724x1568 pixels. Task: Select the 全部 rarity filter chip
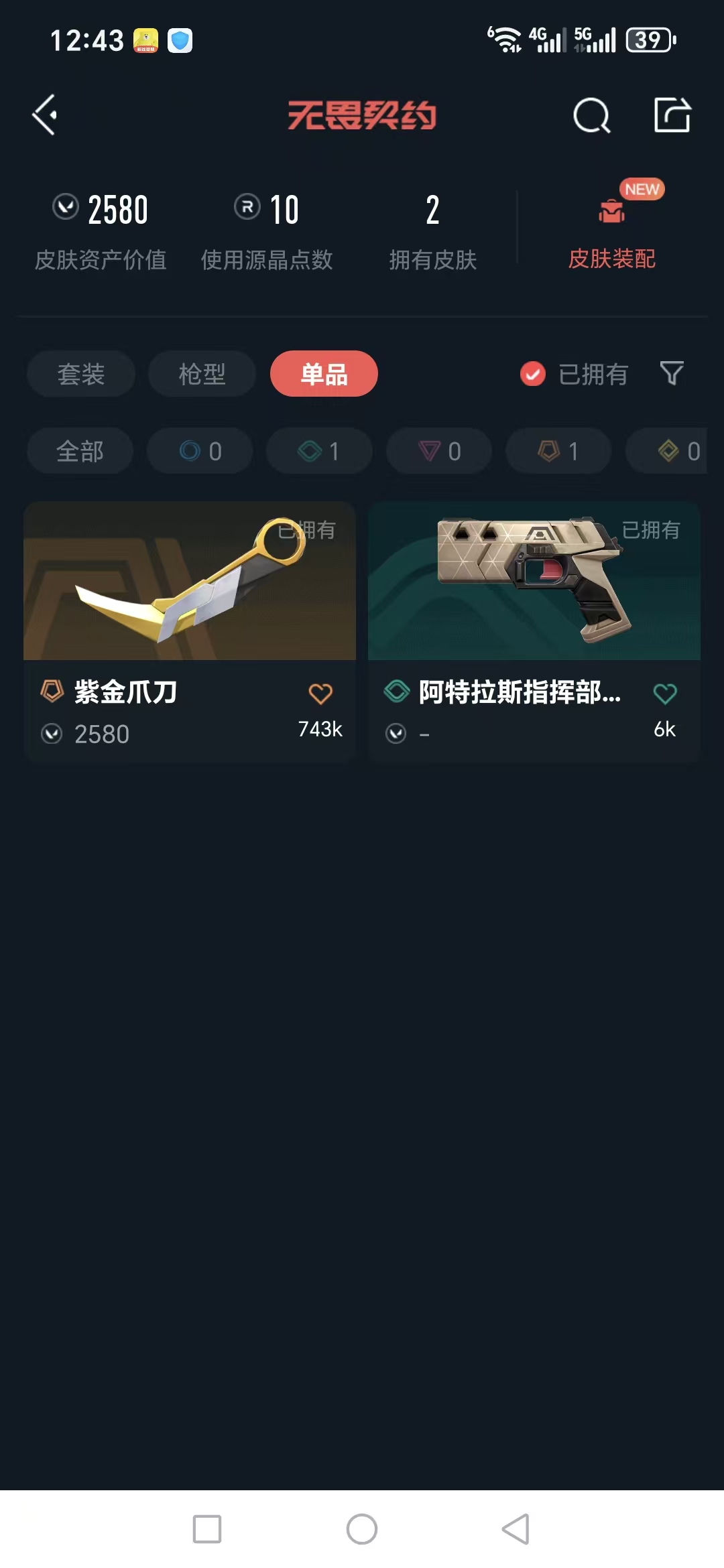point(79,451)
